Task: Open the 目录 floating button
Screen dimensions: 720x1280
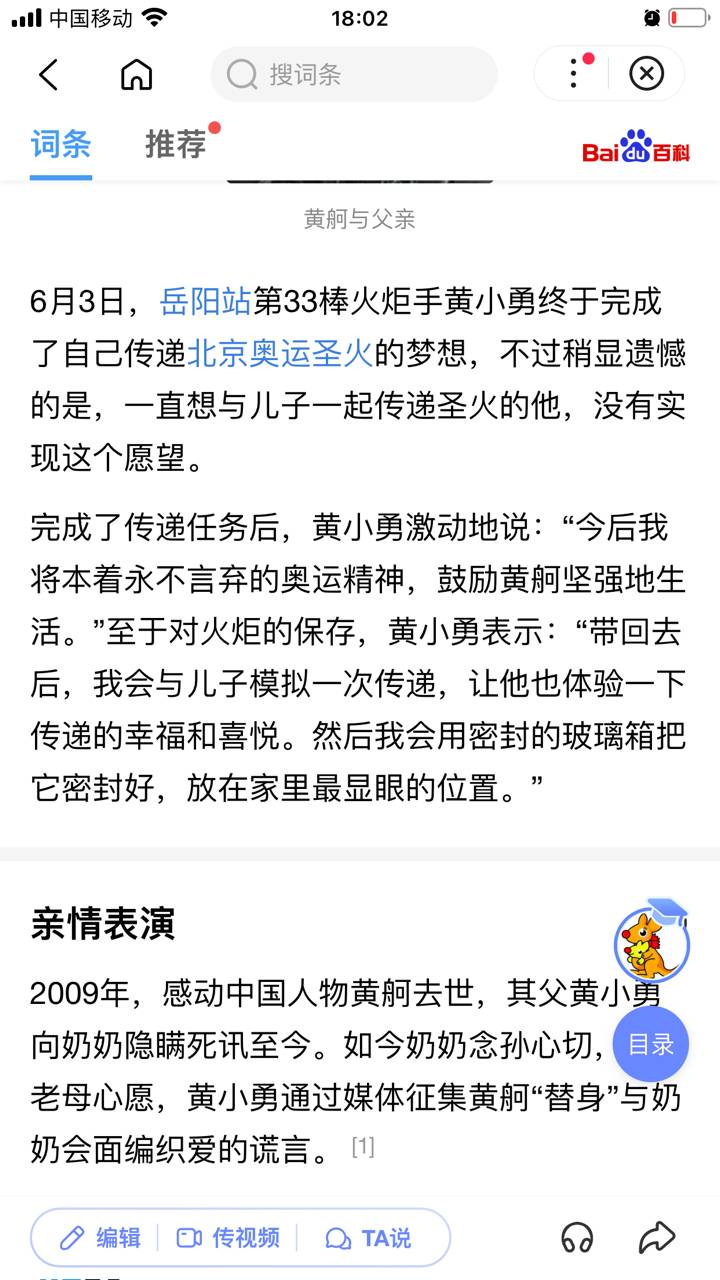Action: (651, 1045)
